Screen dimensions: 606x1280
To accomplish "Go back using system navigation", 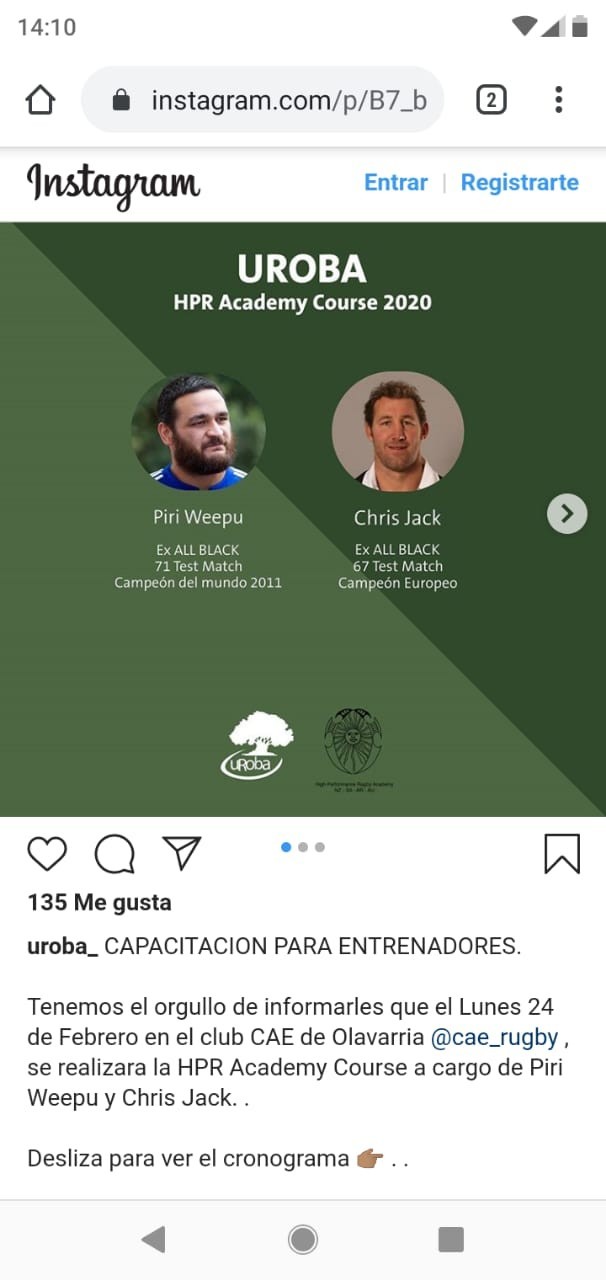I will [x=153, y=1240].
